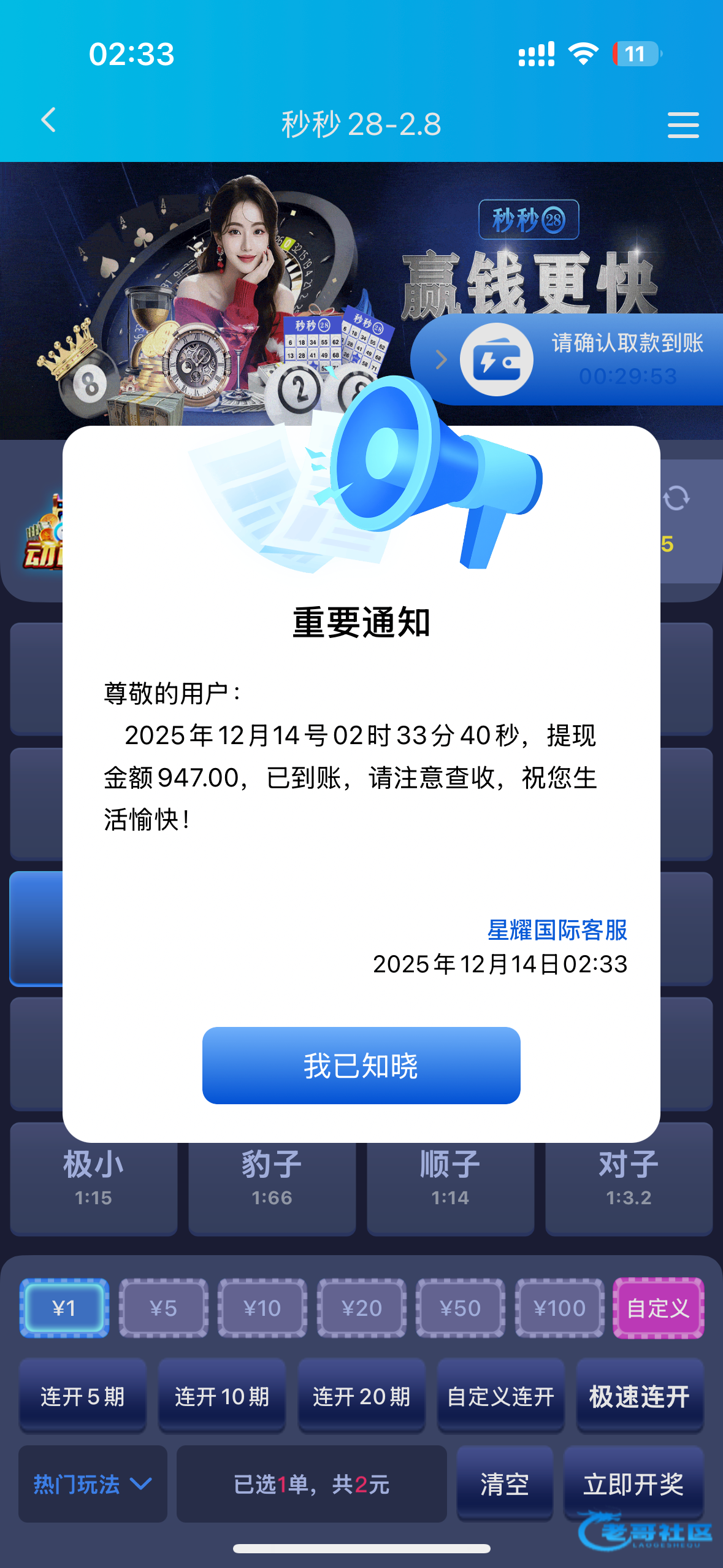Pick the ¥50 chip
The image size is (723, 1568).
pos(461,1308)
